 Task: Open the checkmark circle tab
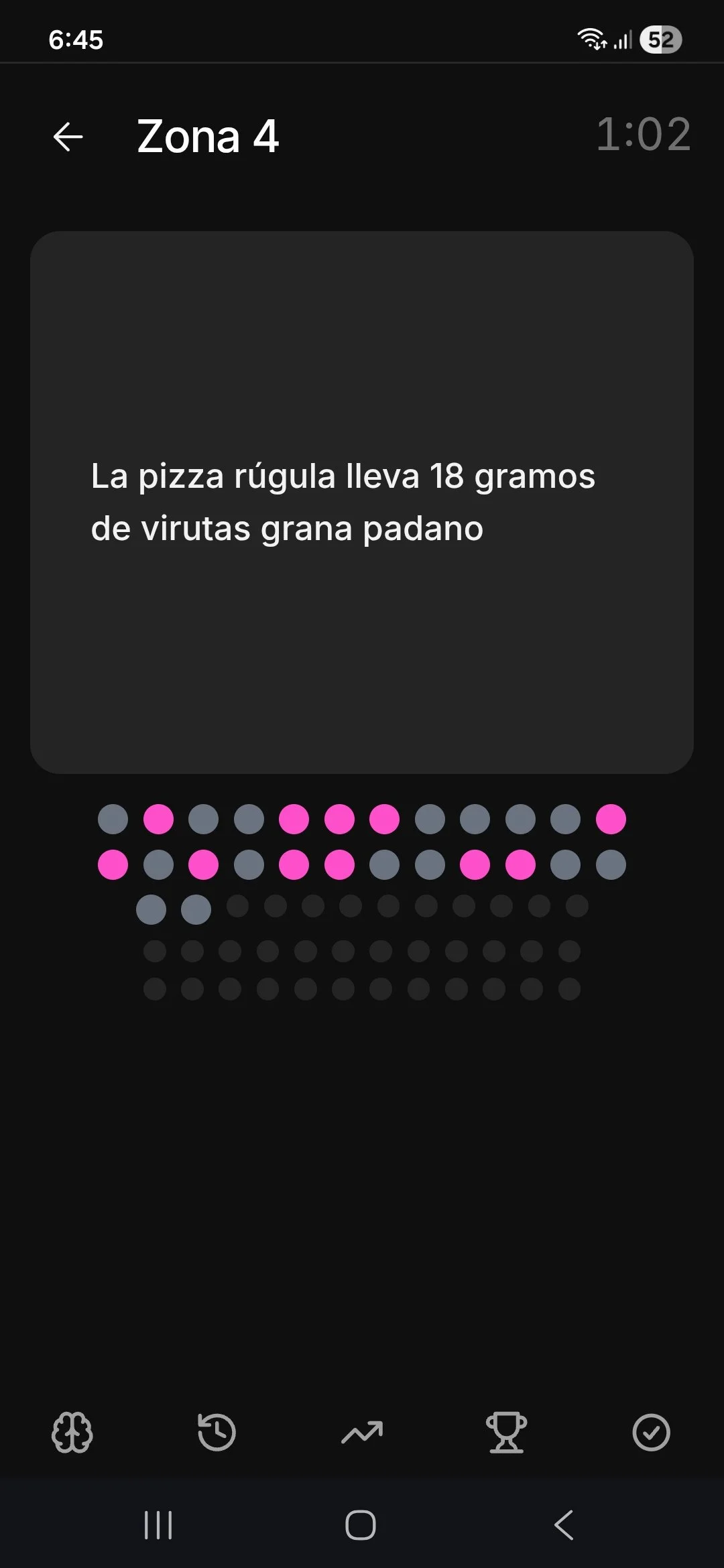coord(651,1433)
